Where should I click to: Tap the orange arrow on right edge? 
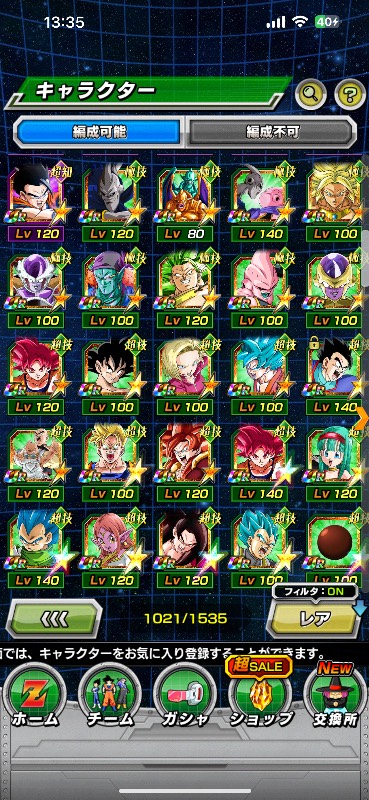click(361, 418)
